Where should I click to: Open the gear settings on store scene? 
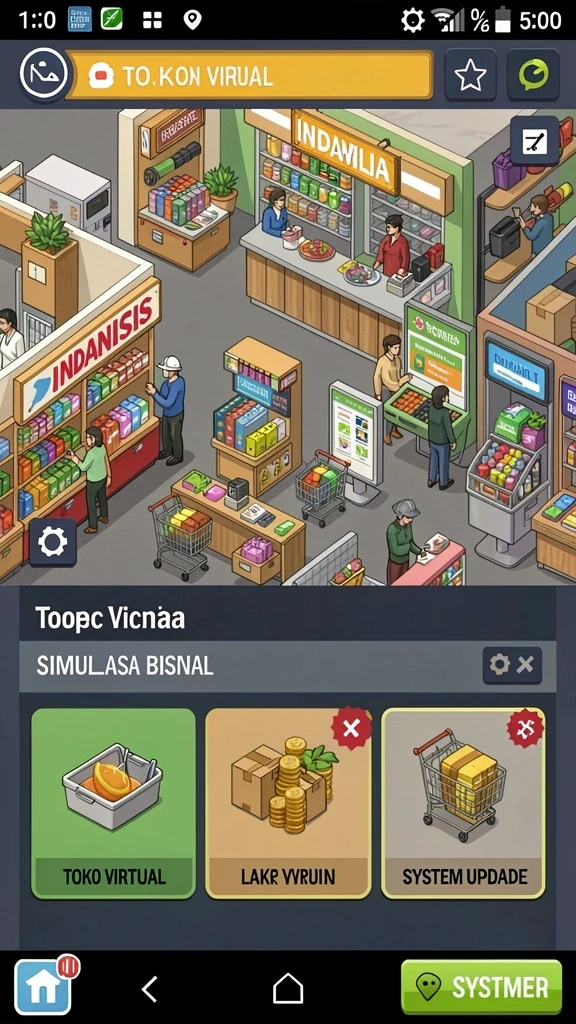click(x=53, y=541)
